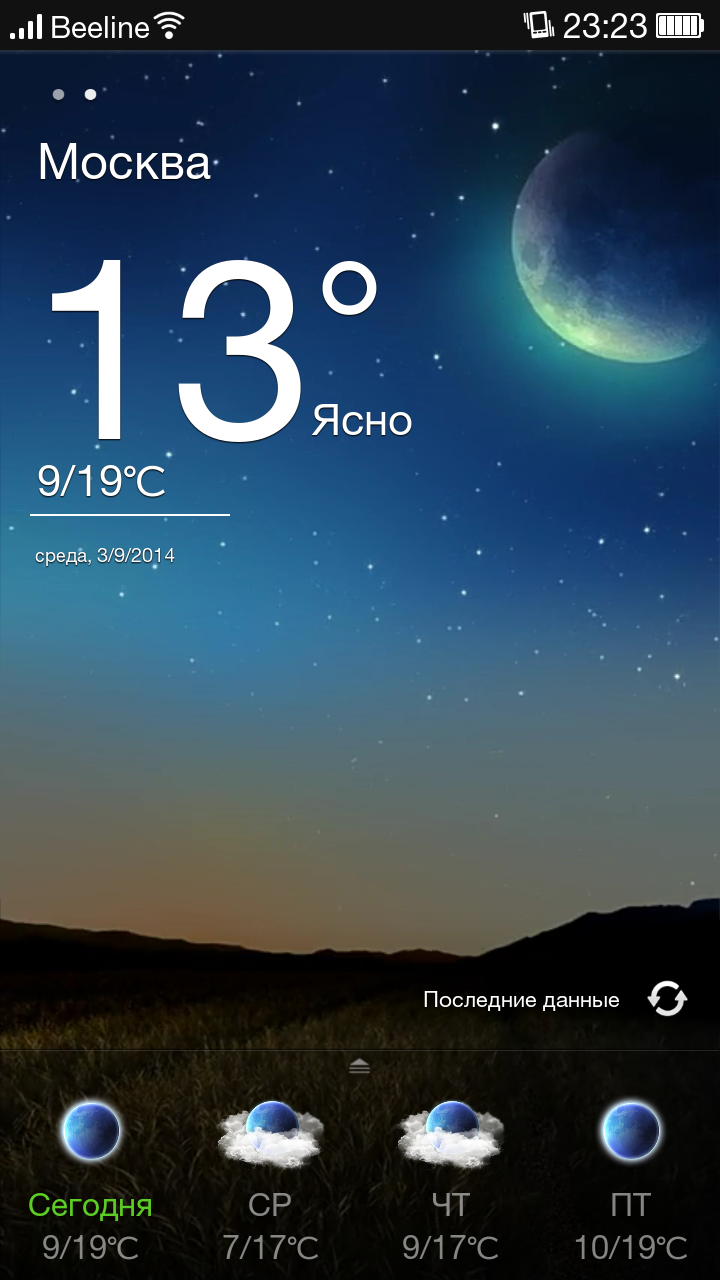Viewport: 720px width, 1280px height.
Task: Tap the page indicator dots
Action: click(75, 94)
